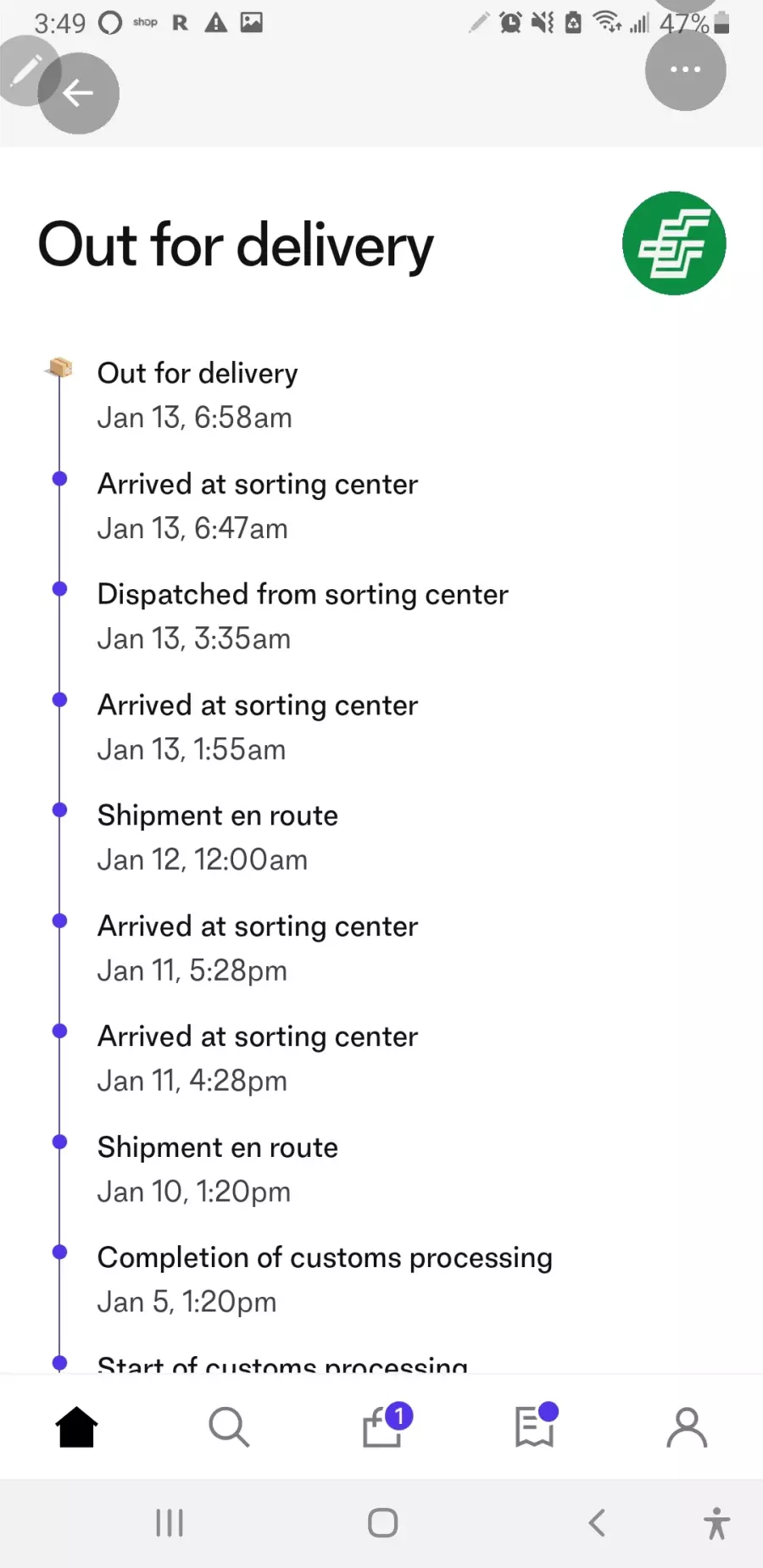Open recent apps from the navigation bar
763x1568 pixels.
point(170,1523)
